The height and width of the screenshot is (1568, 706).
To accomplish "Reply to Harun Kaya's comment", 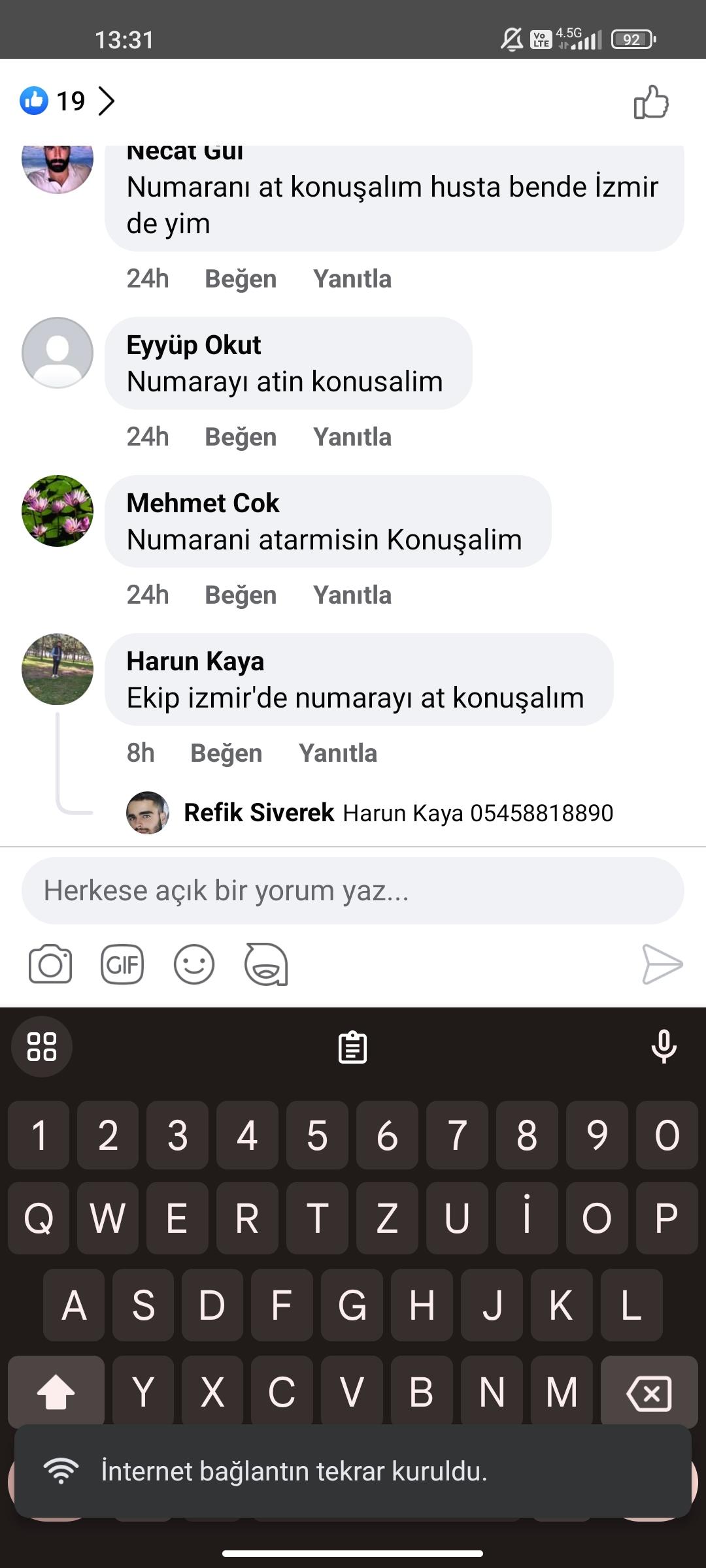I will click(338, 753).
